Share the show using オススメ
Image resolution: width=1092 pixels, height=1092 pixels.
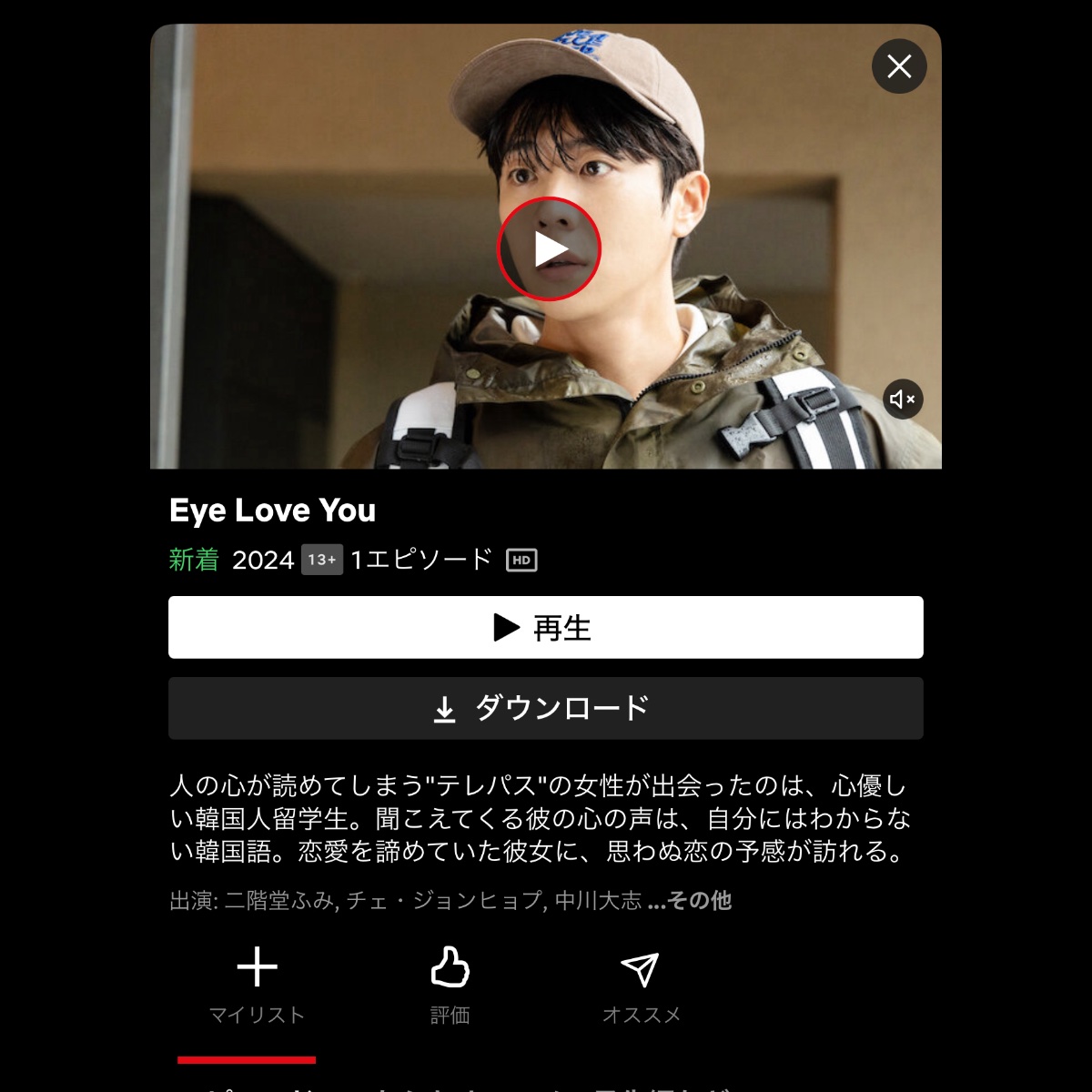(x=641, y=983)
